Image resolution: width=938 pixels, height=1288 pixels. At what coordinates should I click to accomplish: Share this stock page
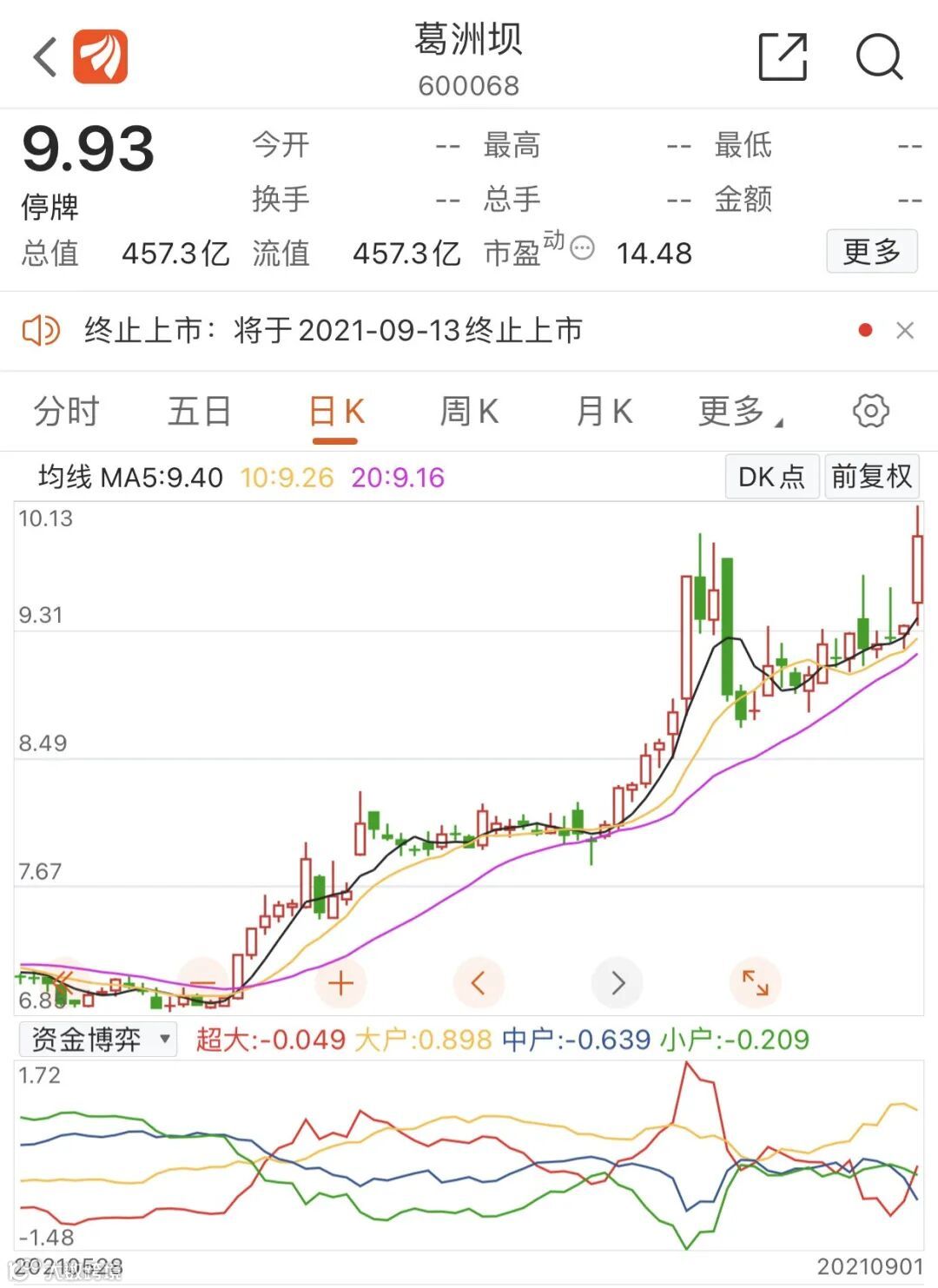point(783,57)
